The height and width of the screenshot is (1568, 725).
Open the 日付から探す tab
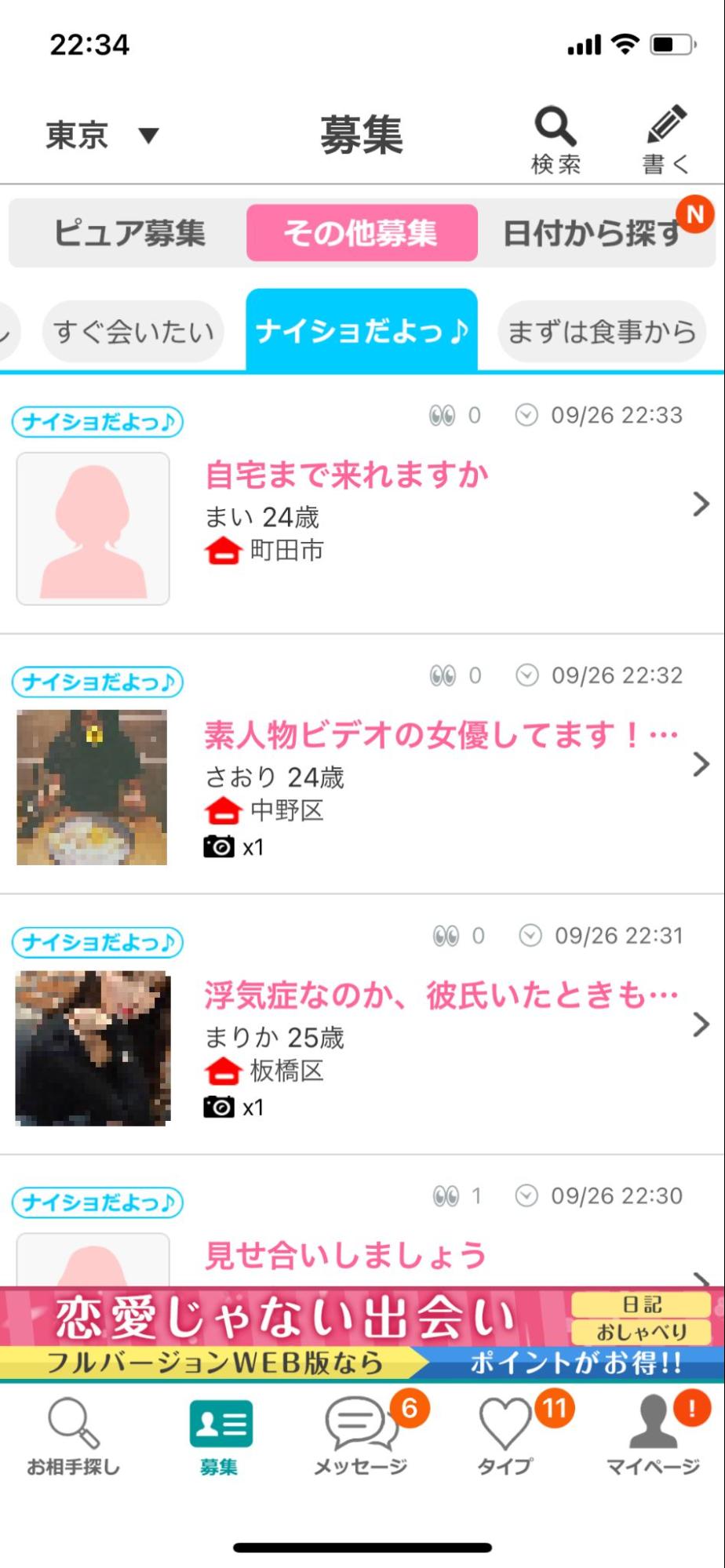pos(592,232)
